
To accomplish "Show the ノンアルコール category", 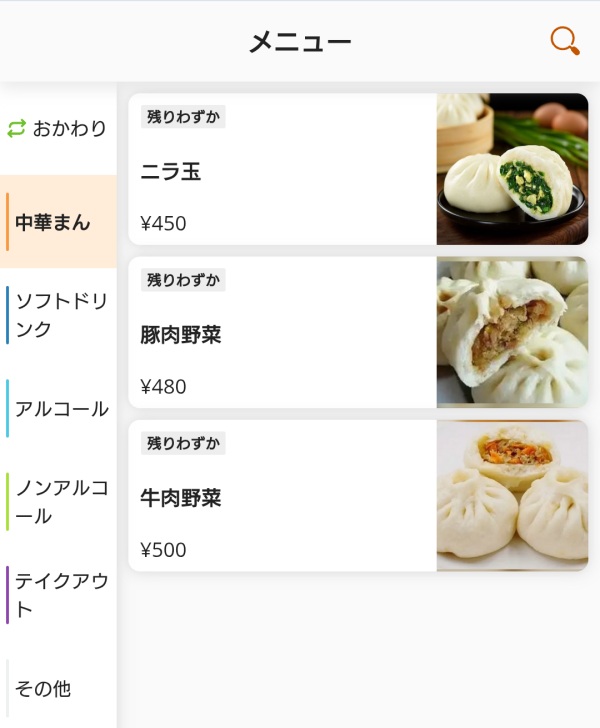I will 58,502.
